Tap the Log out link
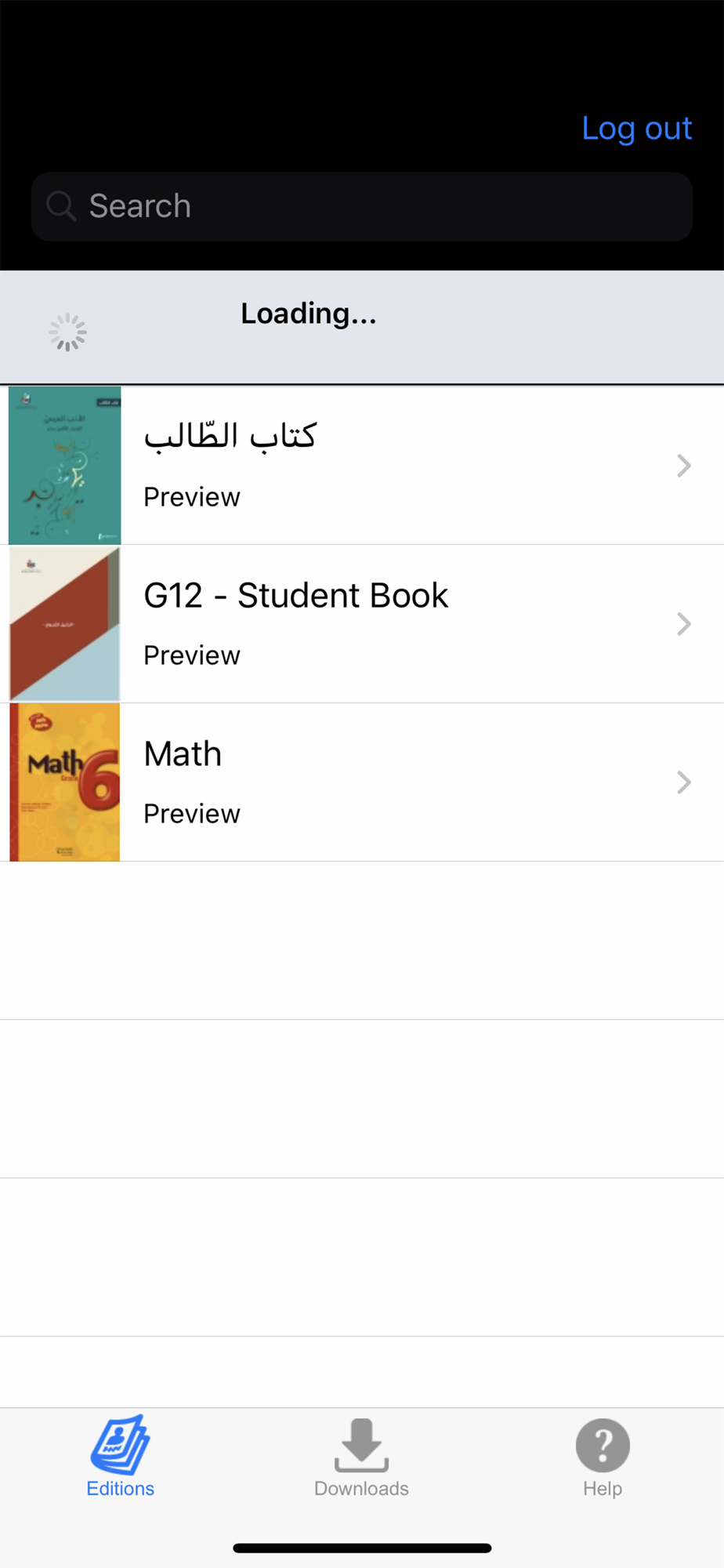This screenshot has height=1568, width=724. (x=636, y=129)
